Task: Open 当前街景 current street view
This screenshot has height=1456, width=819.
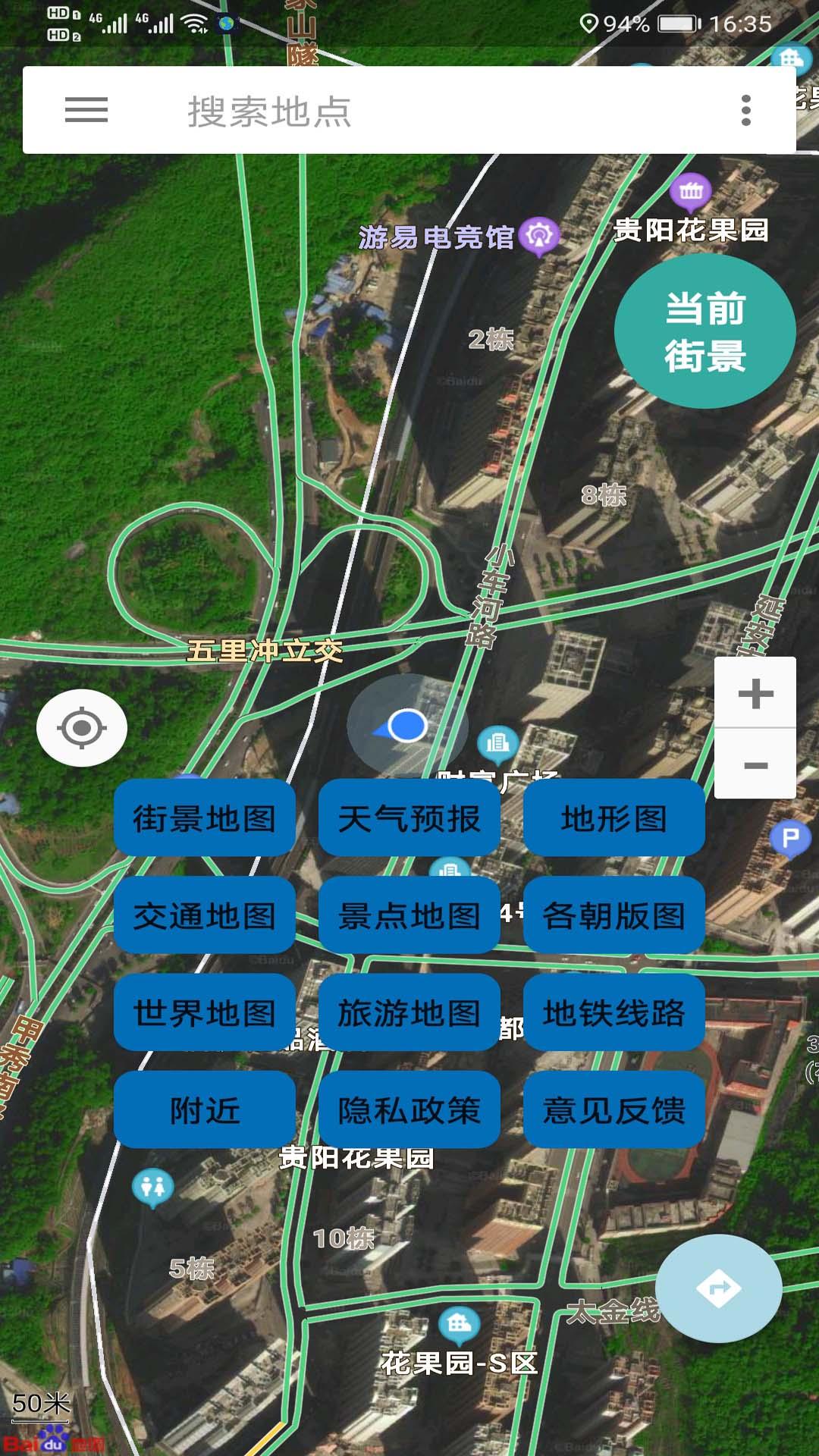Action: (x=704, y=331)
